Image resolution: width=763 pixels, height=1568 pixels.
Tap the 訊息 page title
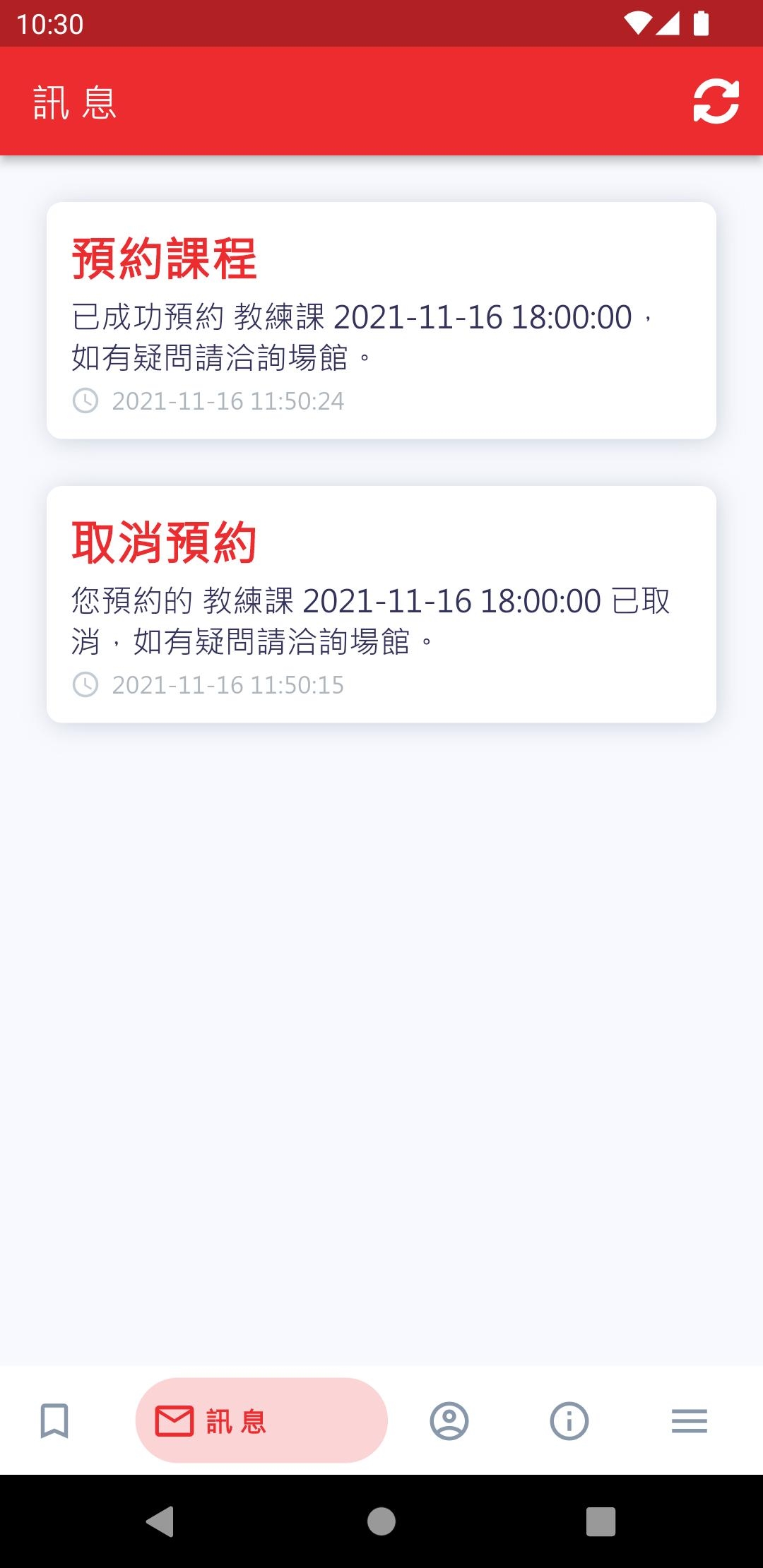tap(73, 105)
